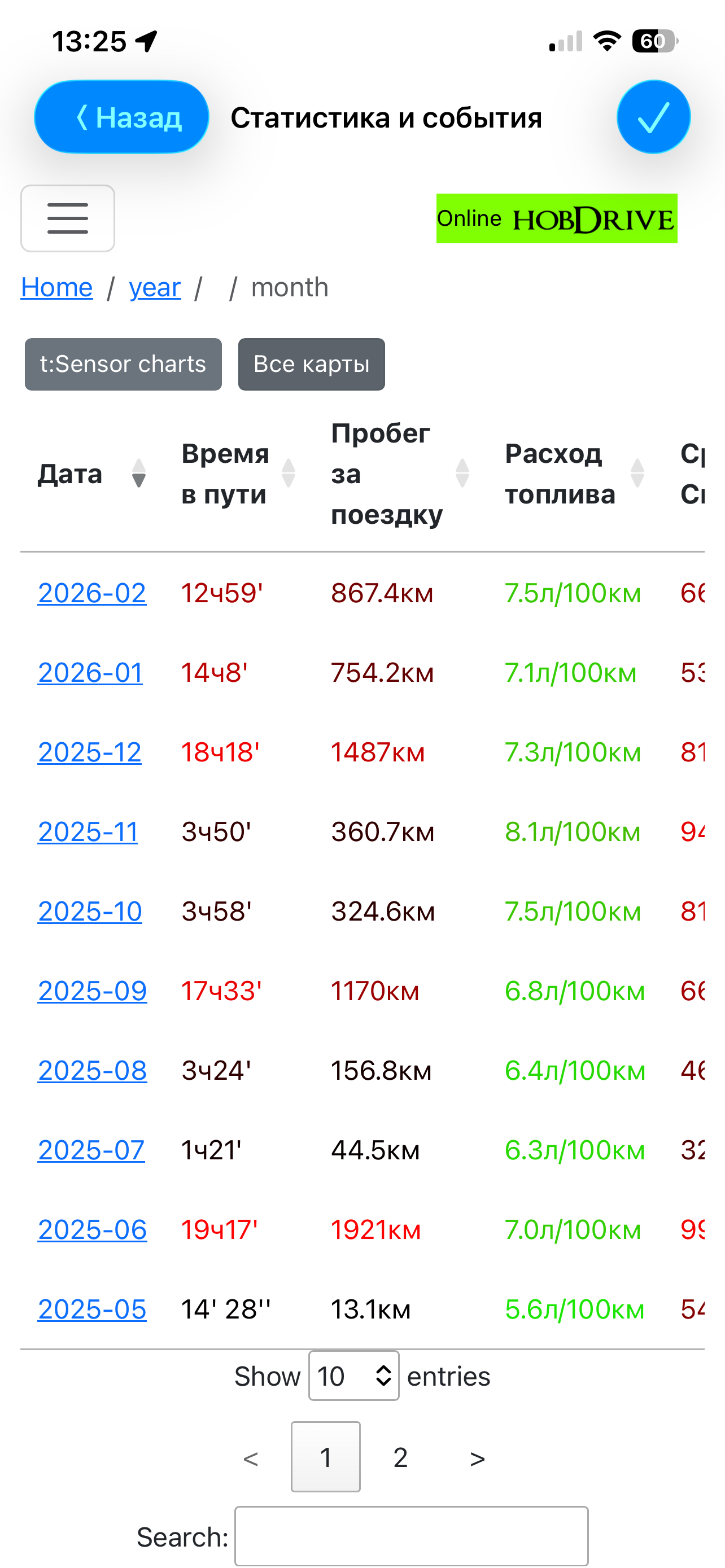Open the 2025-06 month entry

pos(92,1229)
